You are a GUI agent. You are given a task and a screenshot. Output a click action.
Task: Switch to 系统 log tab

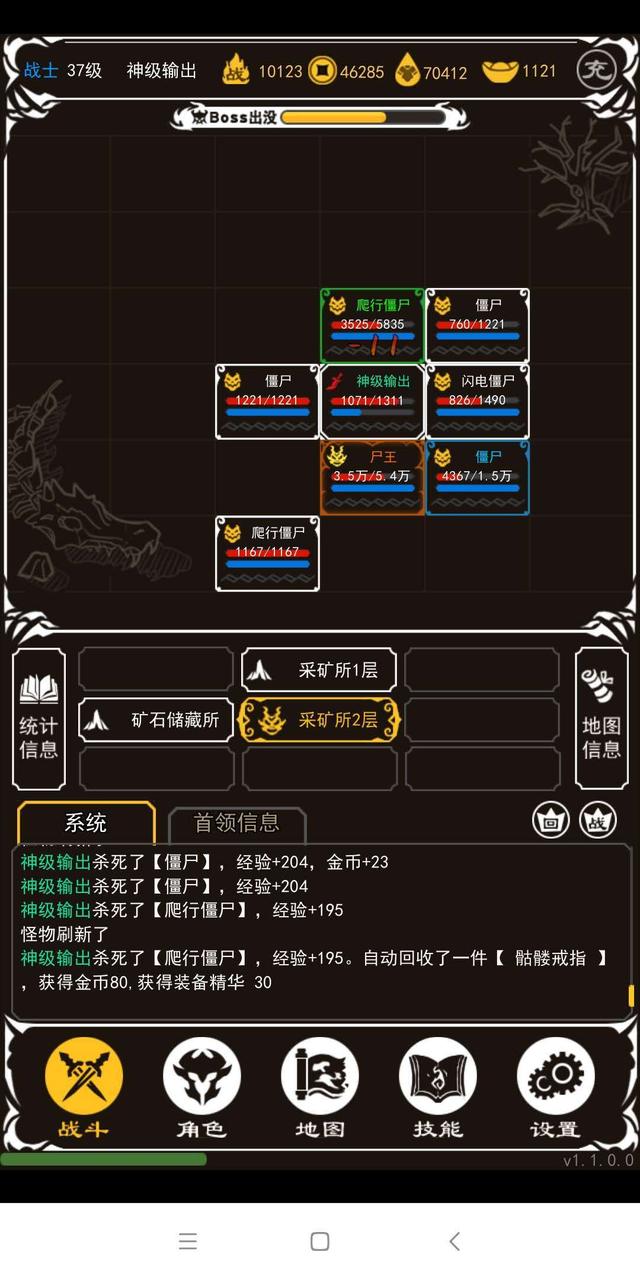pos(86,823)
